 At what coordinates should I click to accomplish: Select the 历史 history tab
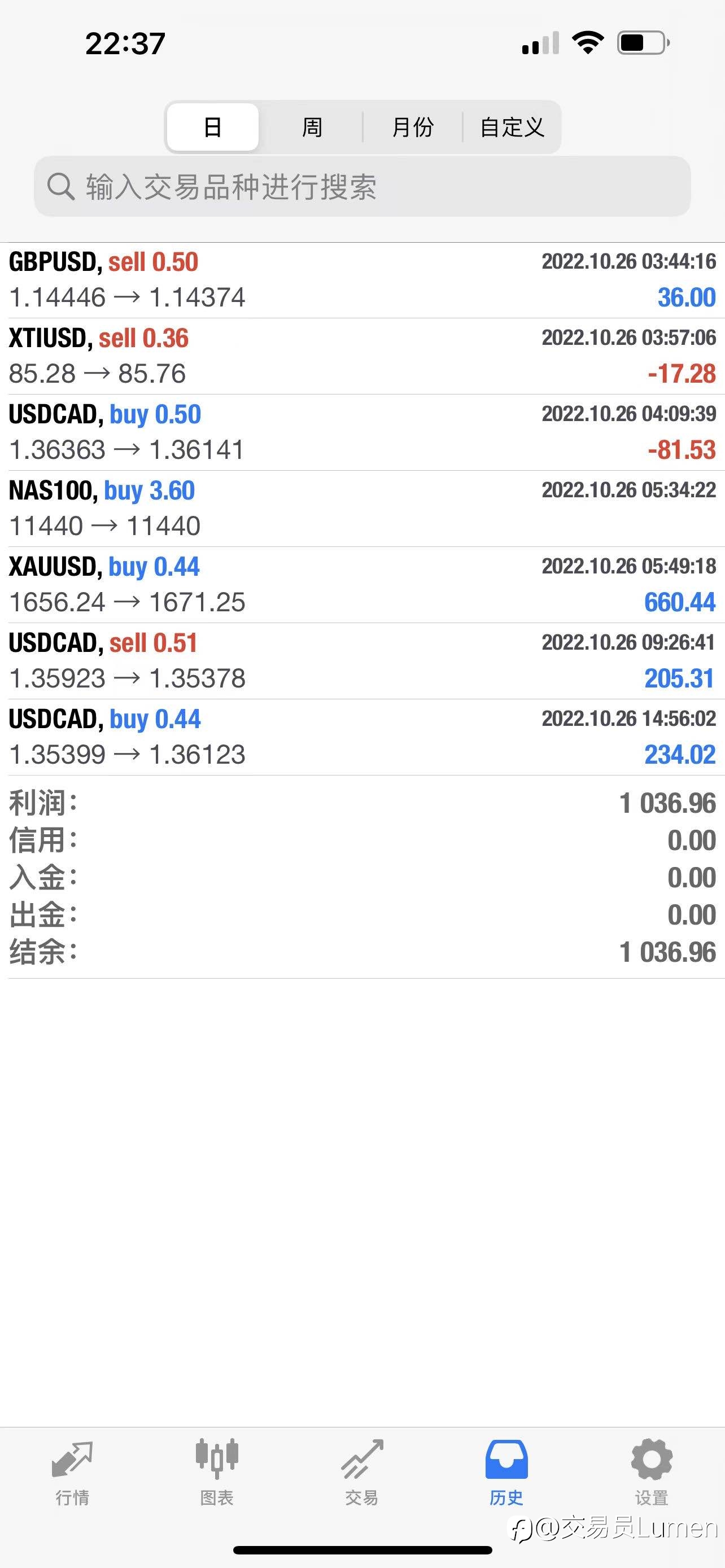[x=506, y=1472]
